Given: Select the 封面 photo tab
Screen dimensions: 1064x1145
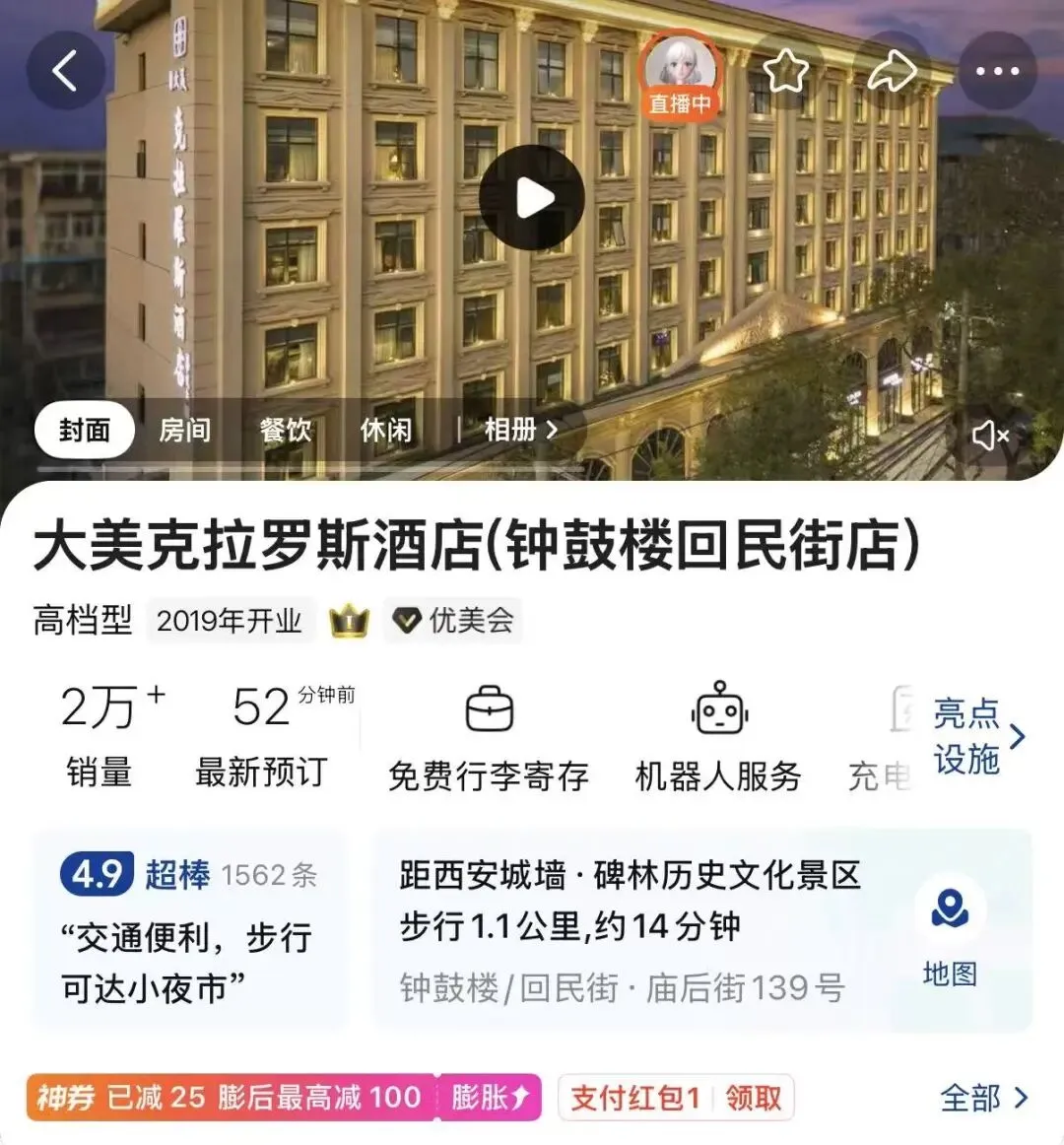Looking at the screenshot, I should (85, 430).
